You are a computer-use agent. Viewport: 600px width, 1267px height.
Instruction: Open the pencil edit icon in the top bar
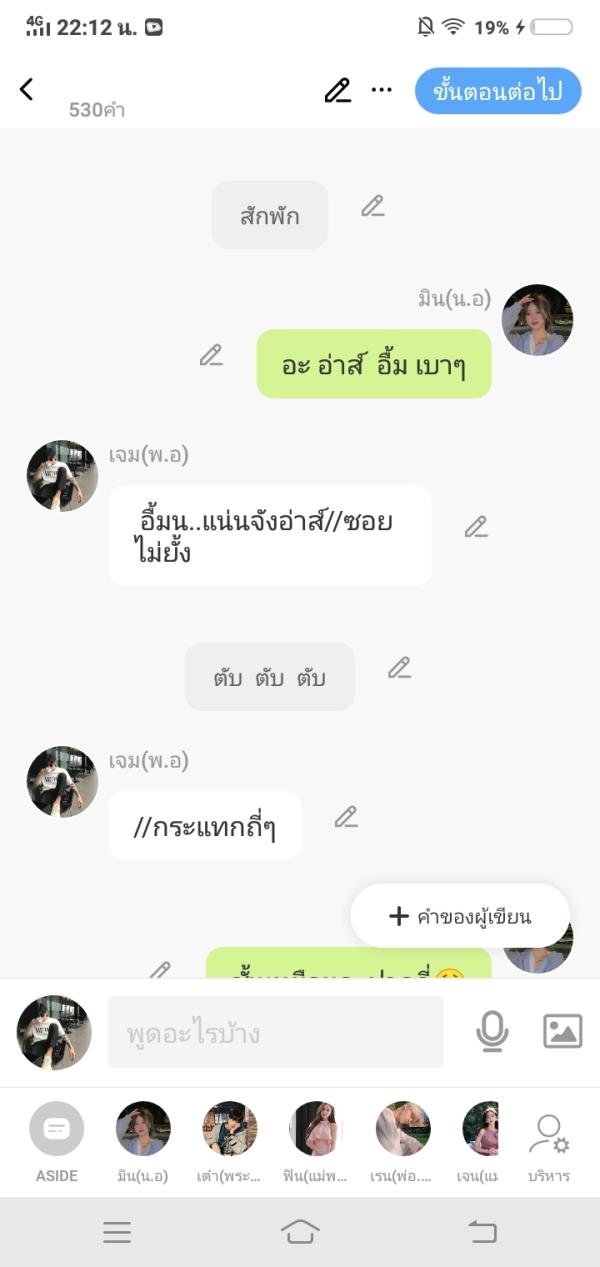338,90
